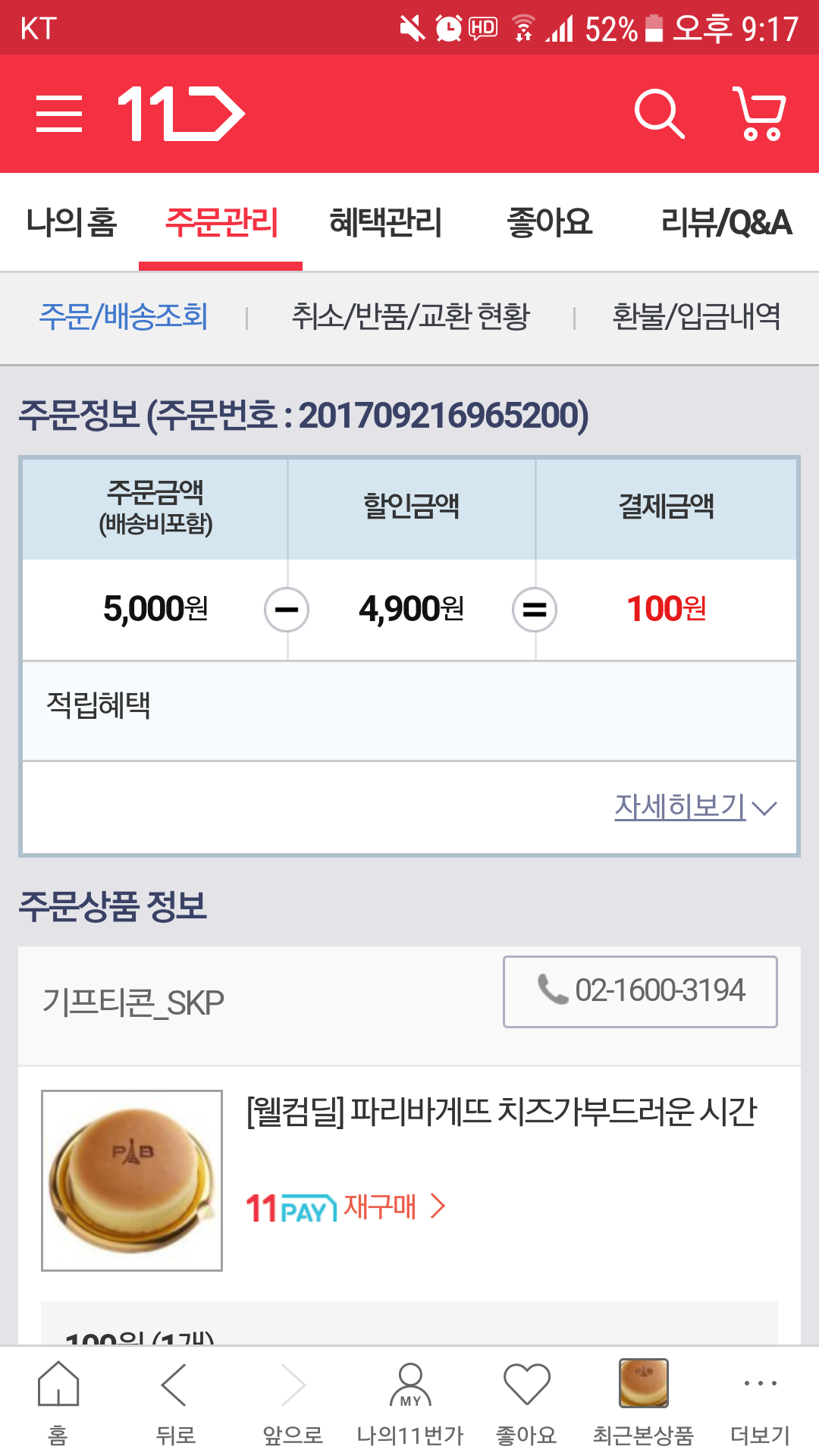Open 최근본상품 recently viewed items
The image size is (819, 1456).
(x=643, y=1402)
